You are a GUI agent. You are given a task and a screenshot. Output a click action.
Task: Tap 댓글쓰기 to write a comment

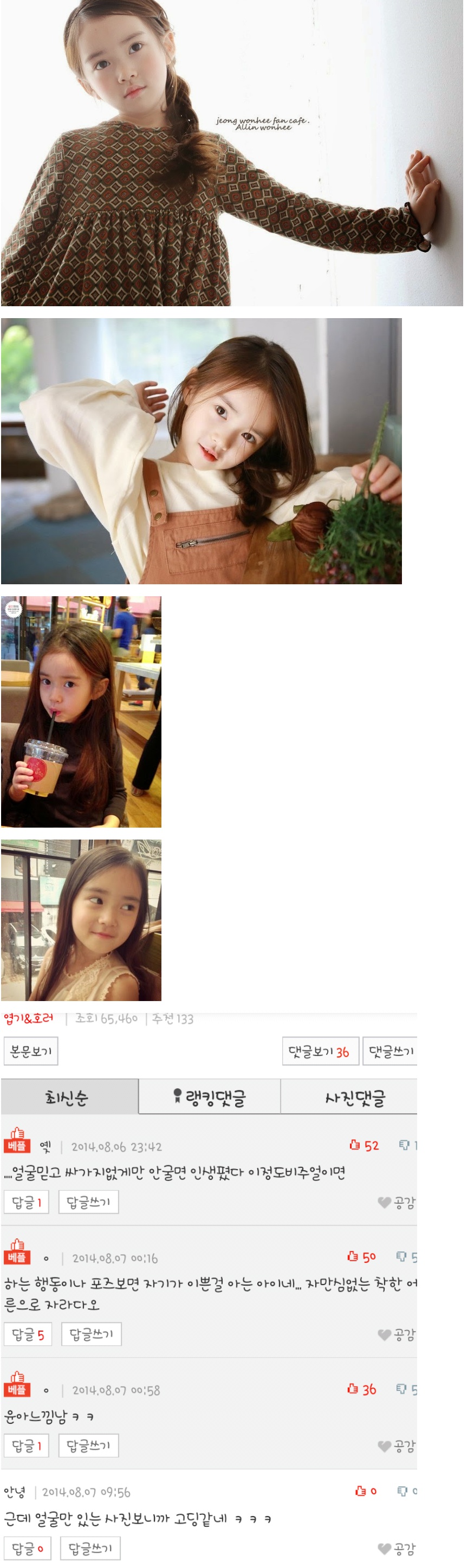[390, 1051]
